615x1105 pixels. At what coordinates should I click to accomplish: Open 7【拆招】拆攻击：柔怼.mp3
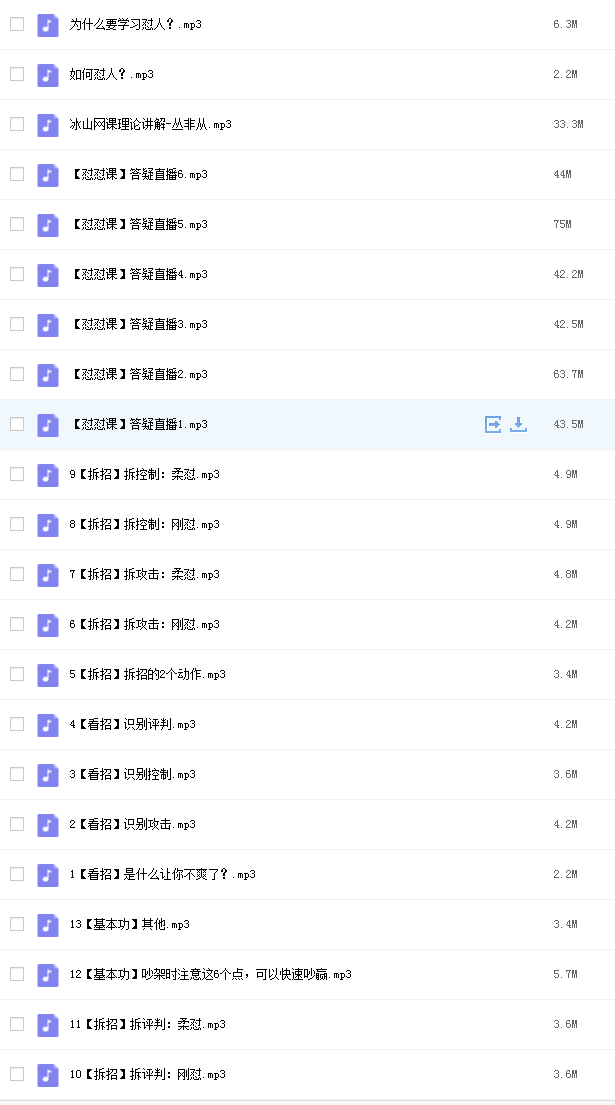[x=144, y=574]
